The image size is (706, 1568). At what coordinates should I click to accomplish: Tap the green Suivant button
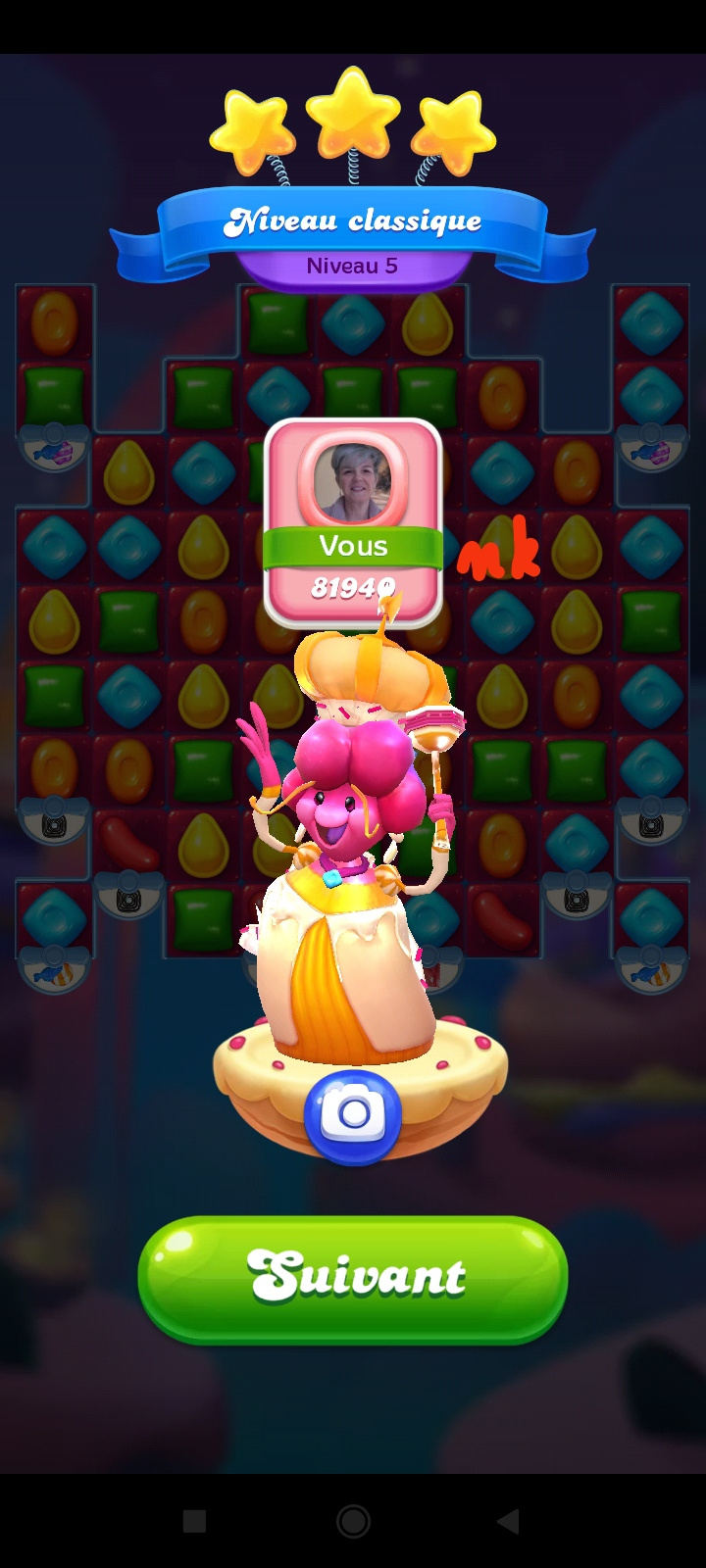pyautogui.click(x=353, y=1278)
